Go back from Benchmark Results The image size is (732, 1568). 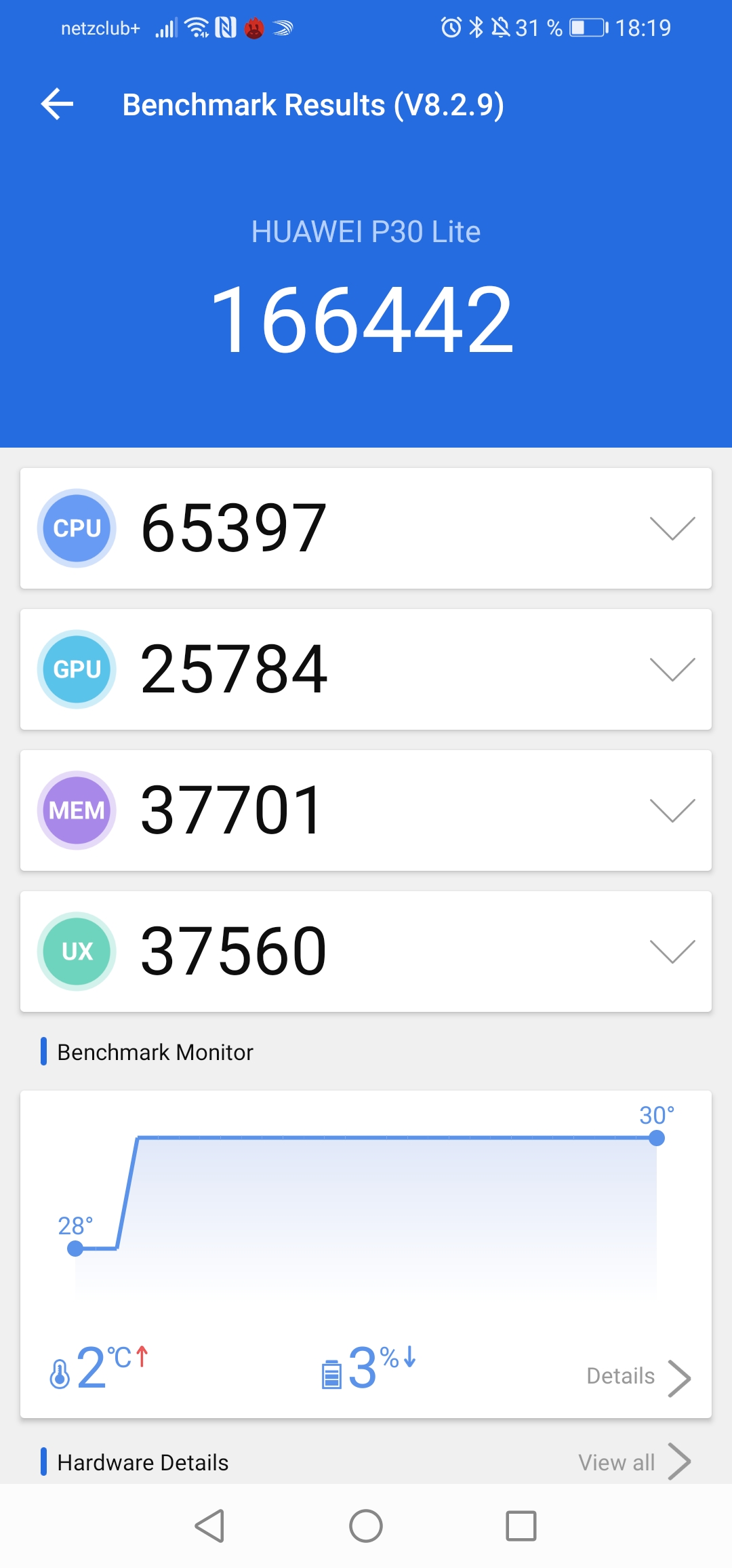pos(57,104)
